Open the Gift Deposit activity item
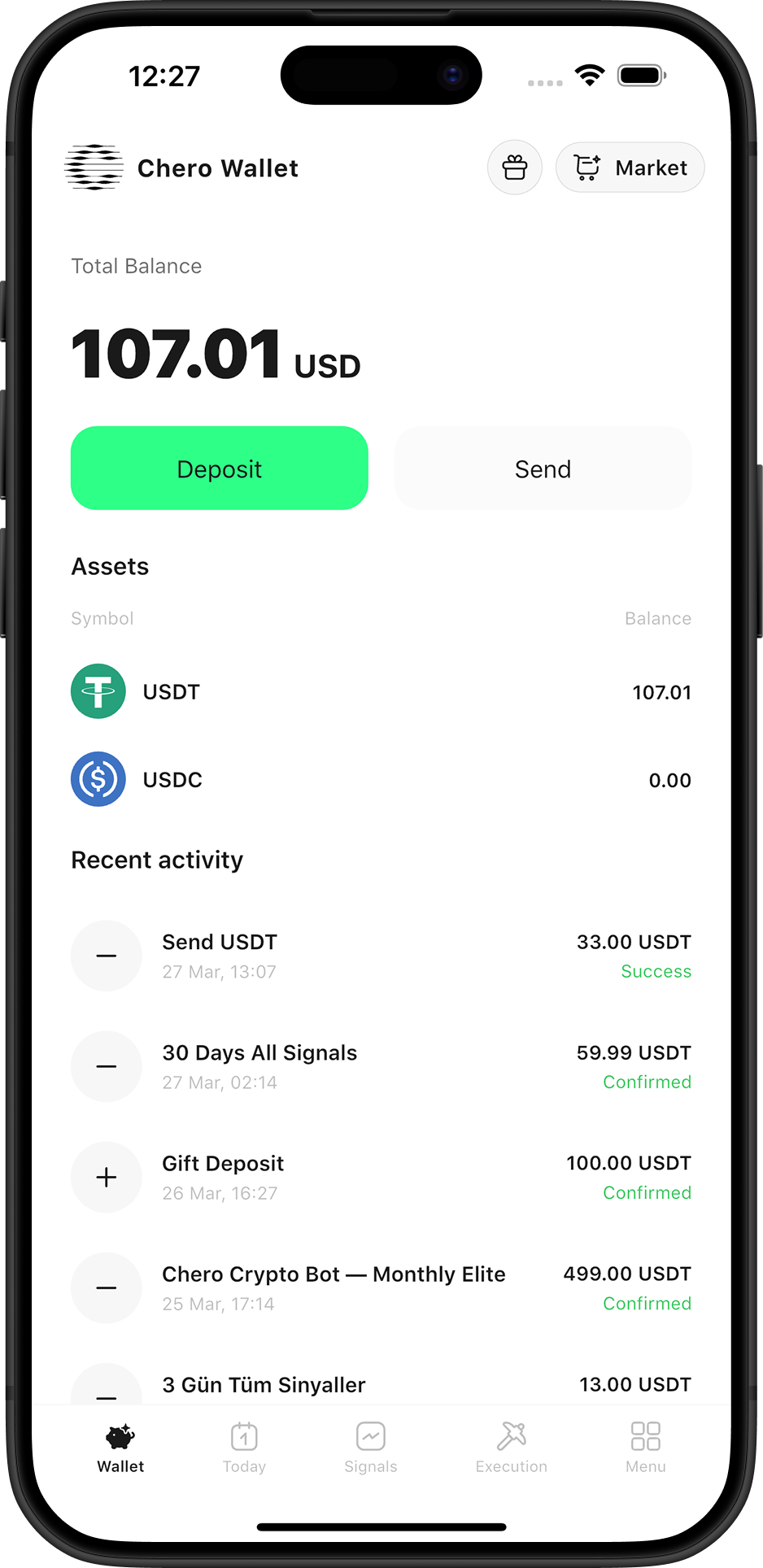The height and width of the screenshot is (1568, 763). (381, 1177)
